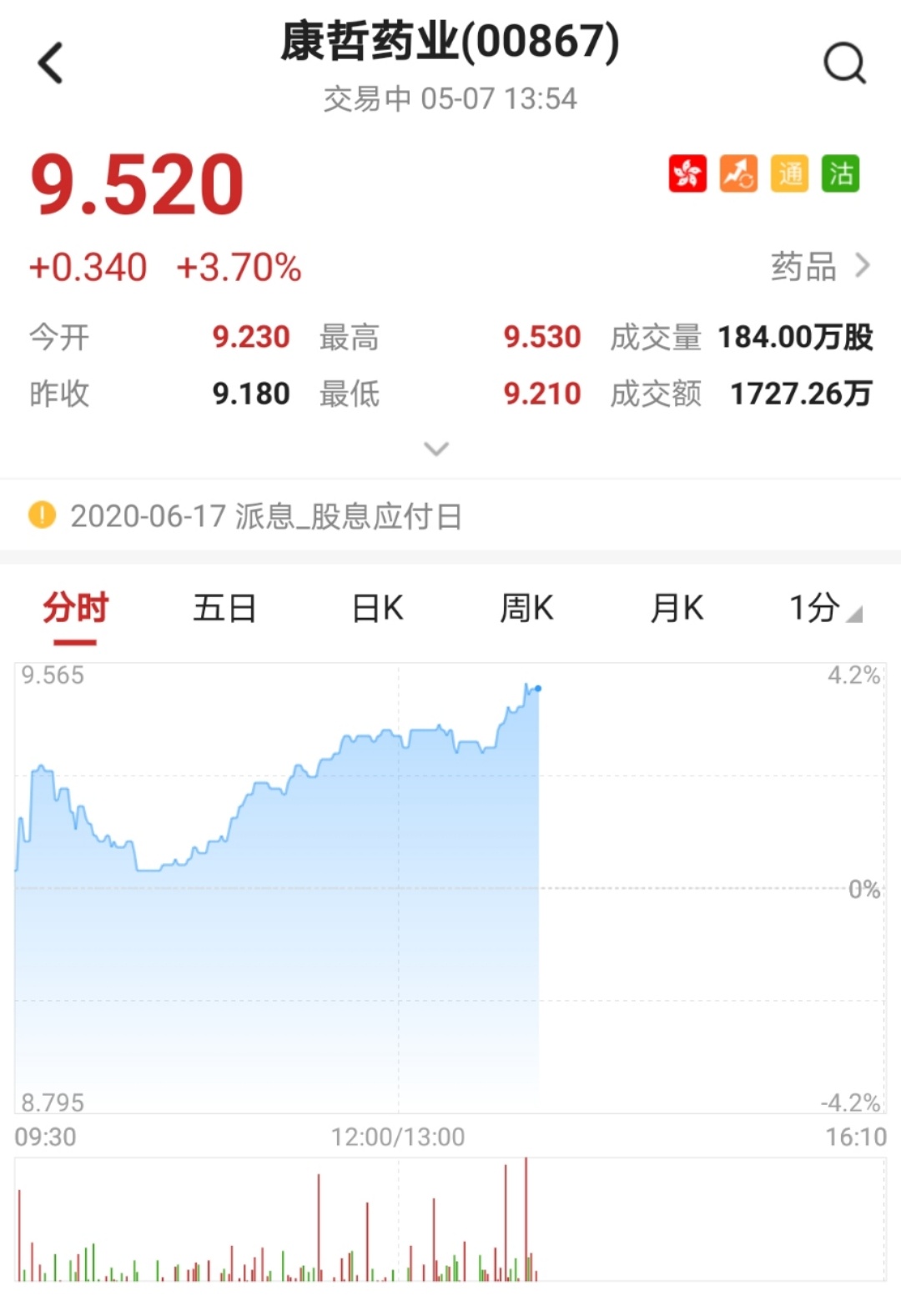Open the search magnifier icon

[844, 63]
